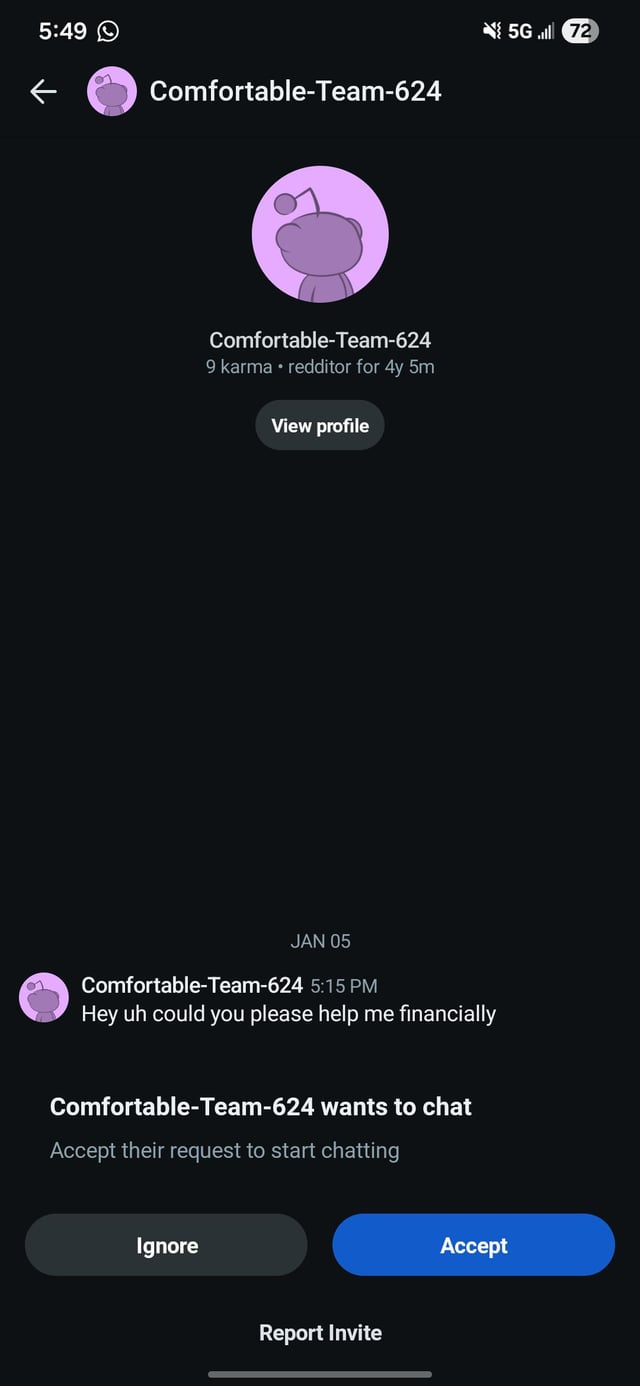Go back using the top arrow
The width and height of the screenshot is (640, 1386).
[x=43, y=92]
